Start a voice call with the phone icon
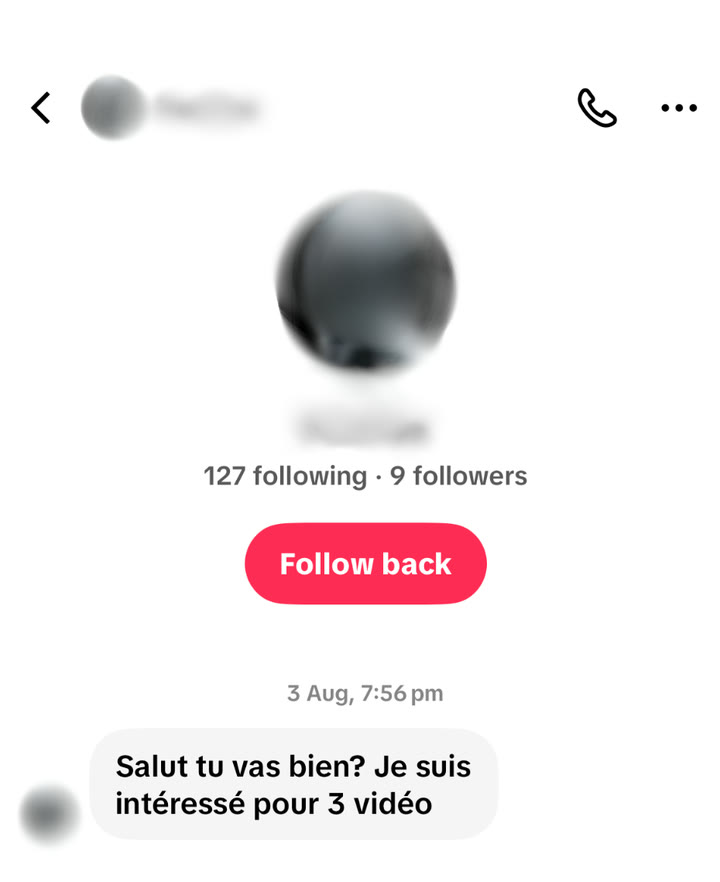Viewport: 720px width, 882px height. click(597, 107)
